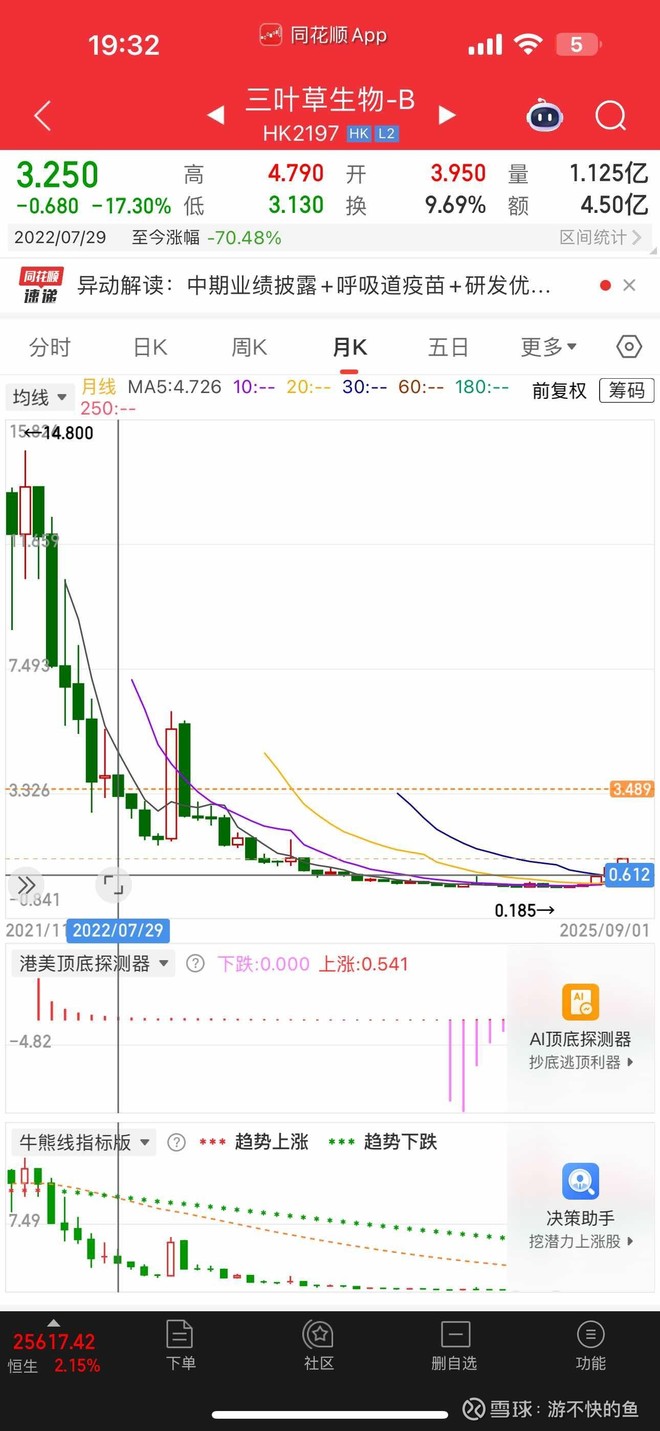660x1431 pixels.
Task: Switch to the previous stock with the left triangle
Action: pos(215,116)
